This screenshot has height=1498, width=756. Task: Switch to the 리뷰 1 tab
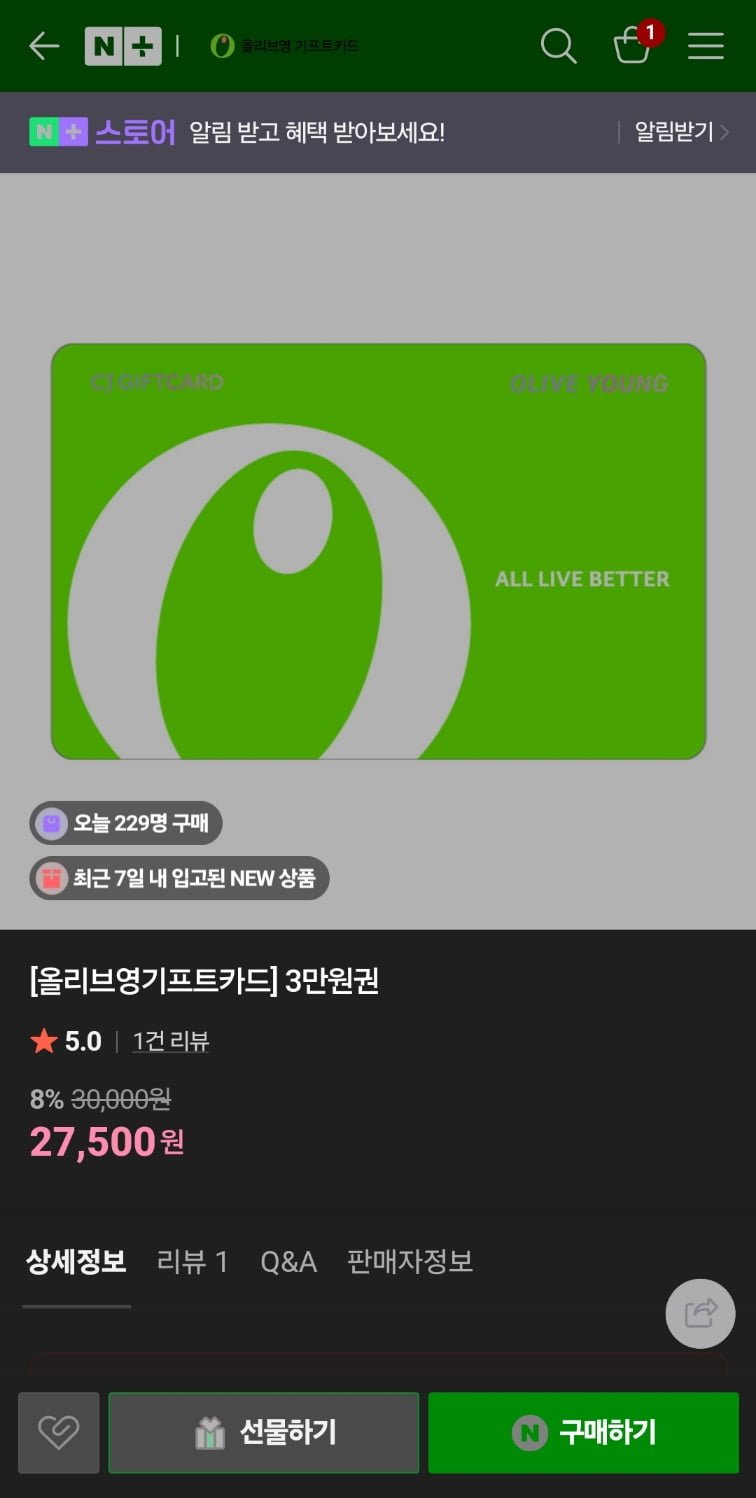(193, 1262)
